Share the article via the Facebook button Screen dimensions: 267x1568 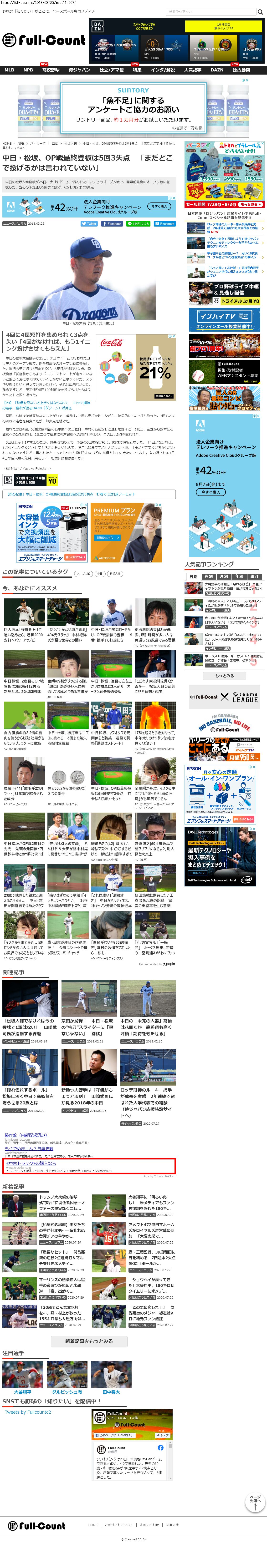[112, 223]
